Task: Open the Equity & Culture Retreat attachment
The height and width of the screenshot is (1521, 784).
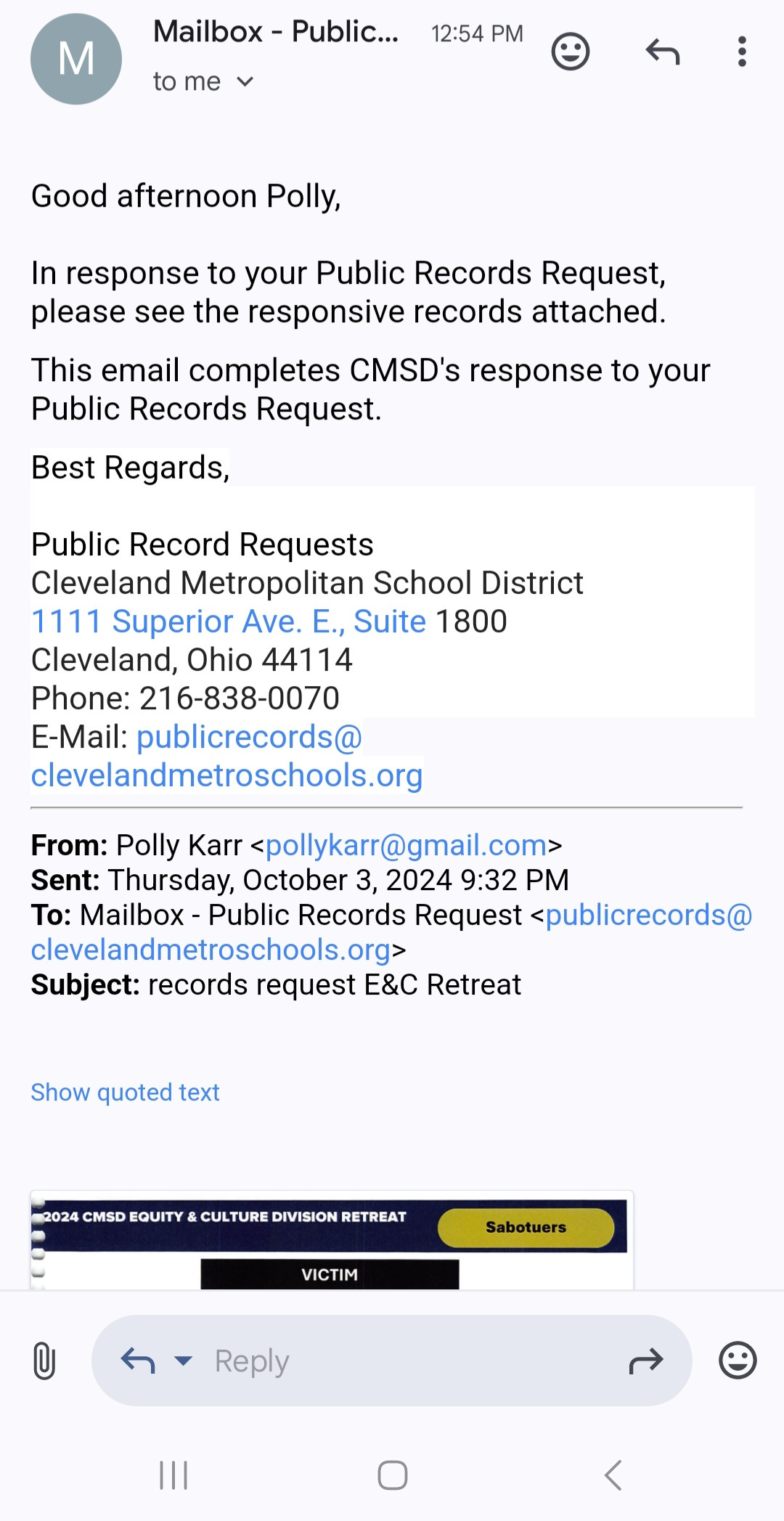Action: tap(332, 1241)
